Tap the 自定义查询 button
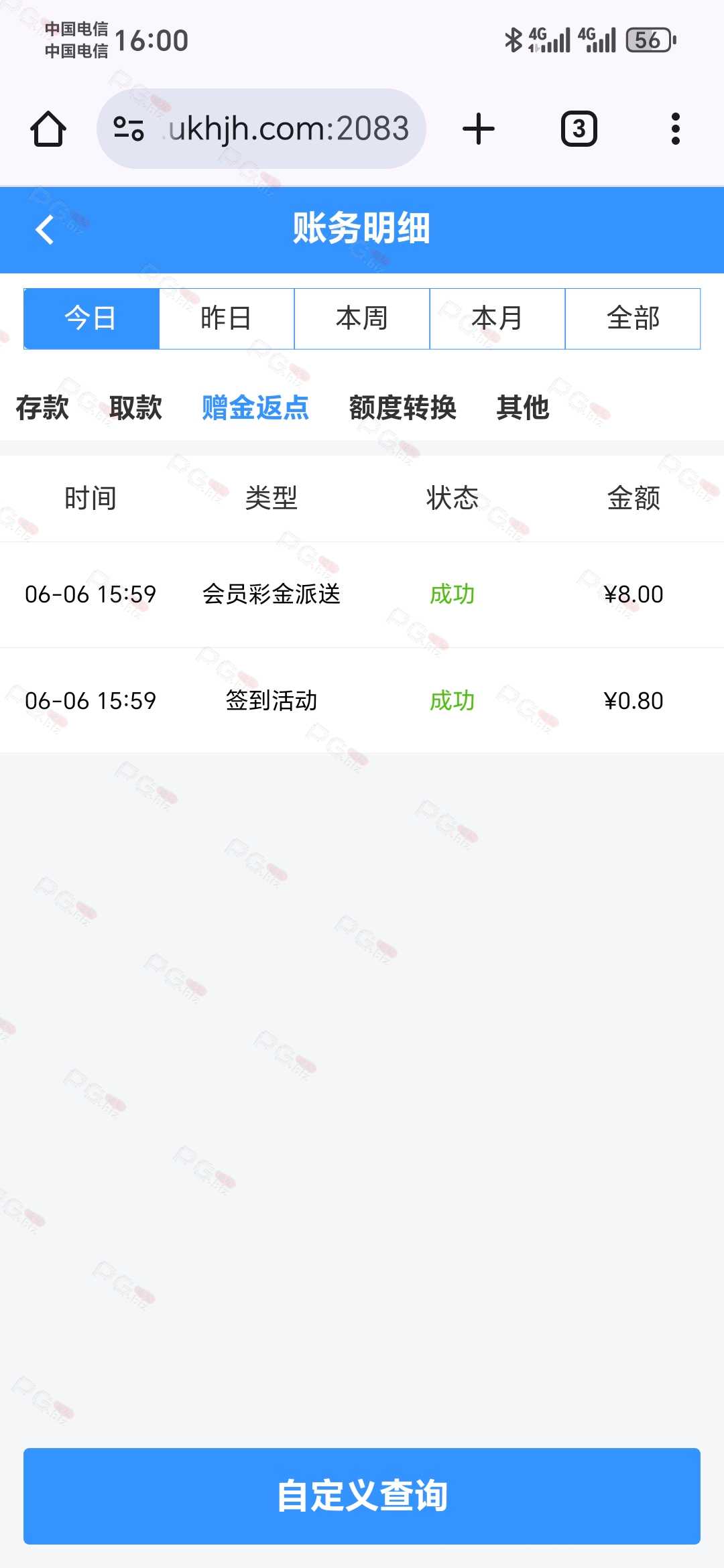The width and height of the screenshot is (724, 1568). pyautogui.click(x=362, y=1496)
